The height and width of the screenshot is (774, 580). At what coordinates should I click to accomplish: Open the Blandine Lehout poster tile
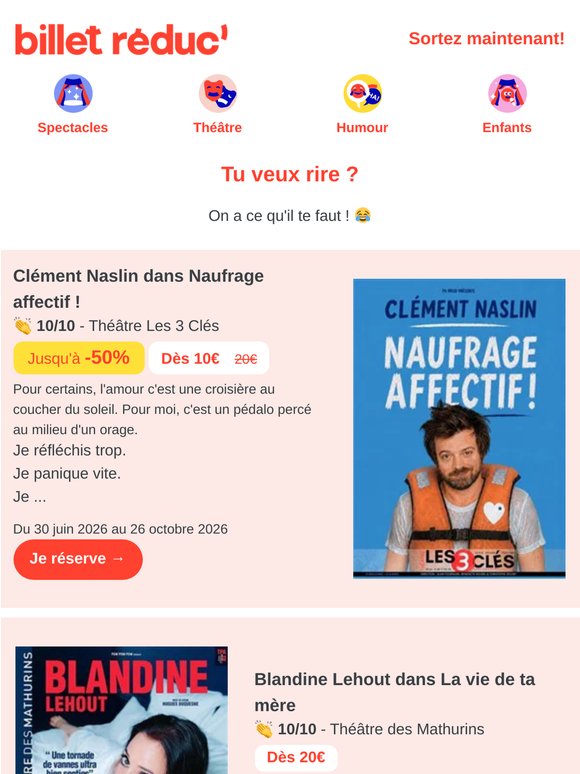(121, 710)
